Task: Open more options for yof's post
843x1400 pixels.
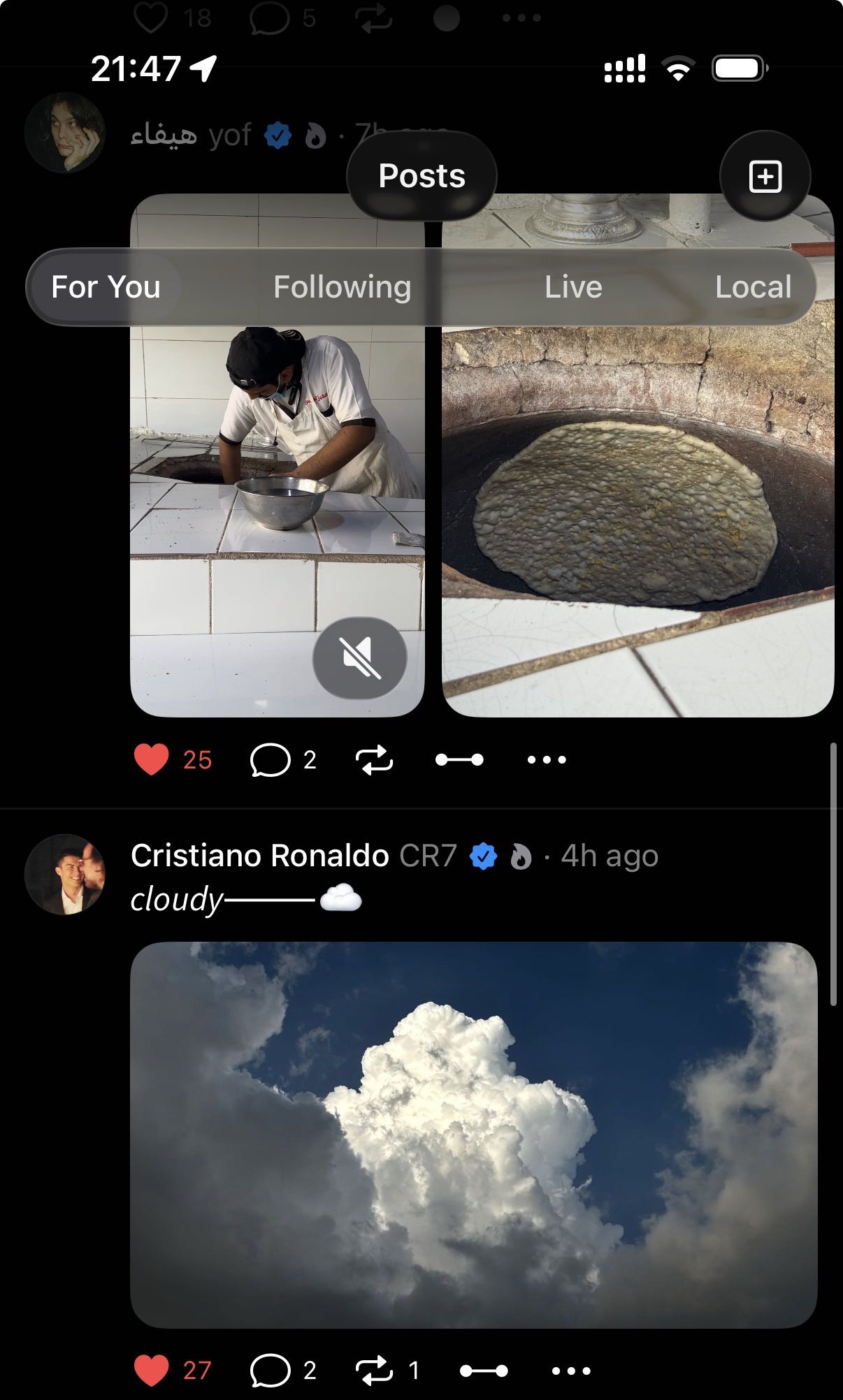Action: tap(547, 759)
